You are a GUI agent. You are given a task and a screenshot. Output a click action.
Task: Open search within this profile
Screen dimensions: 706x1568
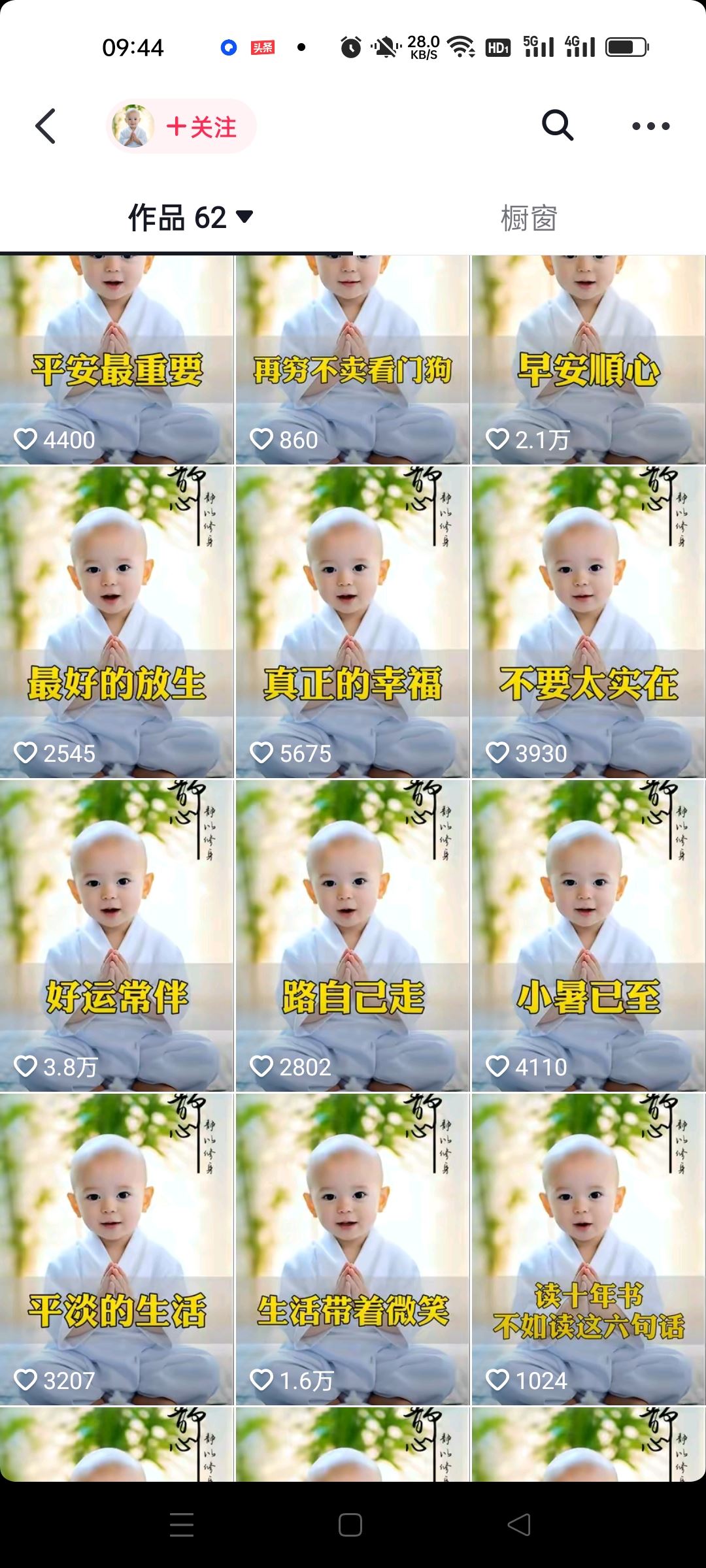[557, 125]
